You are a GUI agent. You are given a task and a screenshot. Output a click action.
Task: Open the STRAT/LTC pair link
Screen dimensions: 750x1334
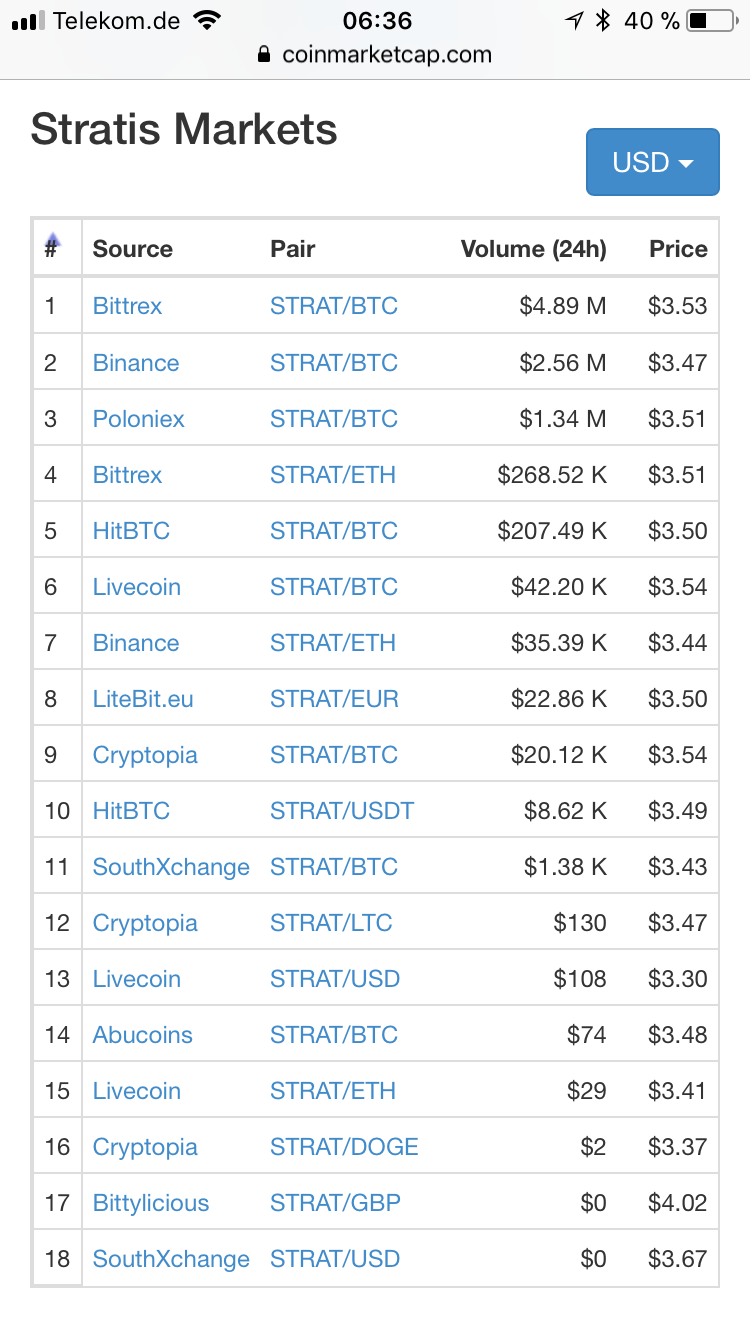[x=331, y=923]
